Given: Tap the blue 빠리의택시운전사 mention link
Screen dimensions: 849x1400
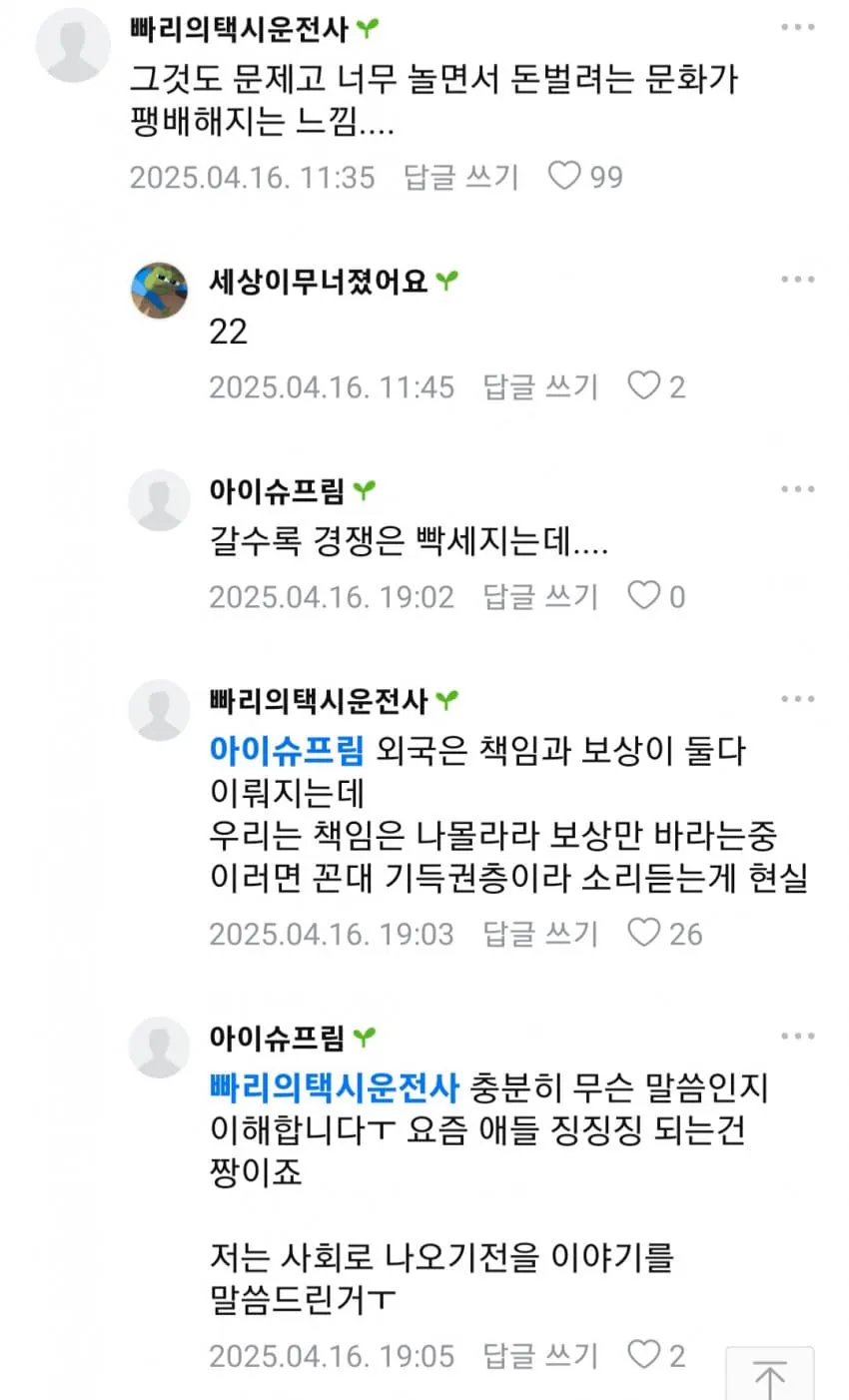Looking at the screenshot, I should [334, 1086].
